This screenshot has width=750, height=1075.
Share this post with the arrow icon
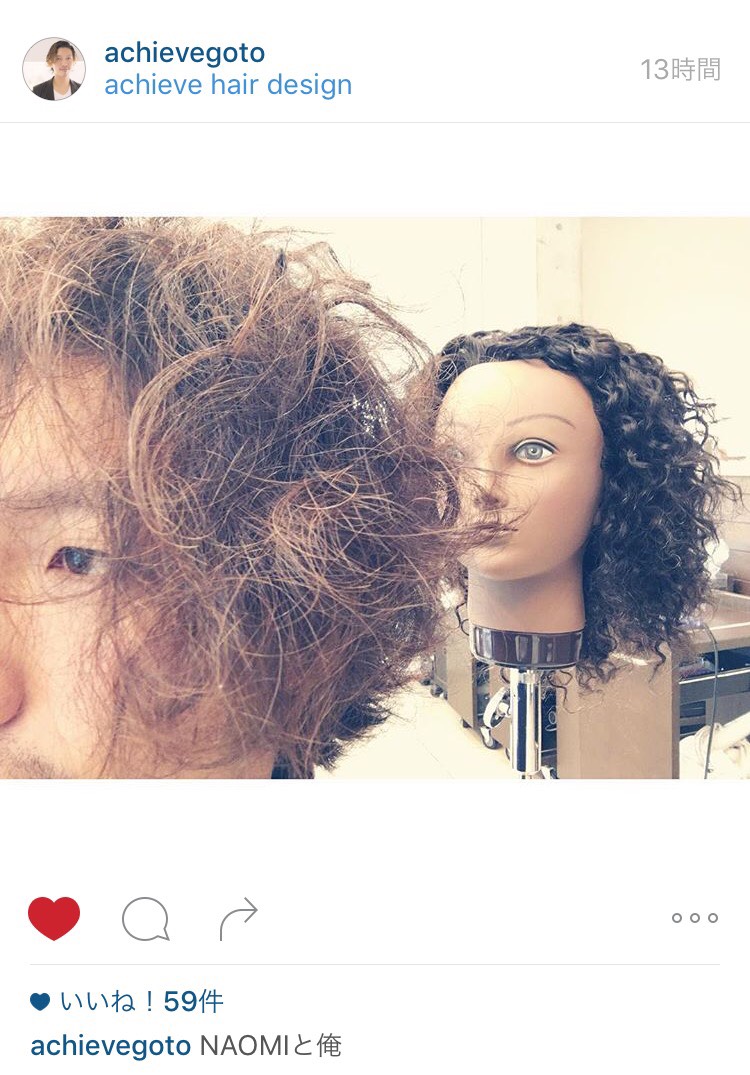point(239,918)
